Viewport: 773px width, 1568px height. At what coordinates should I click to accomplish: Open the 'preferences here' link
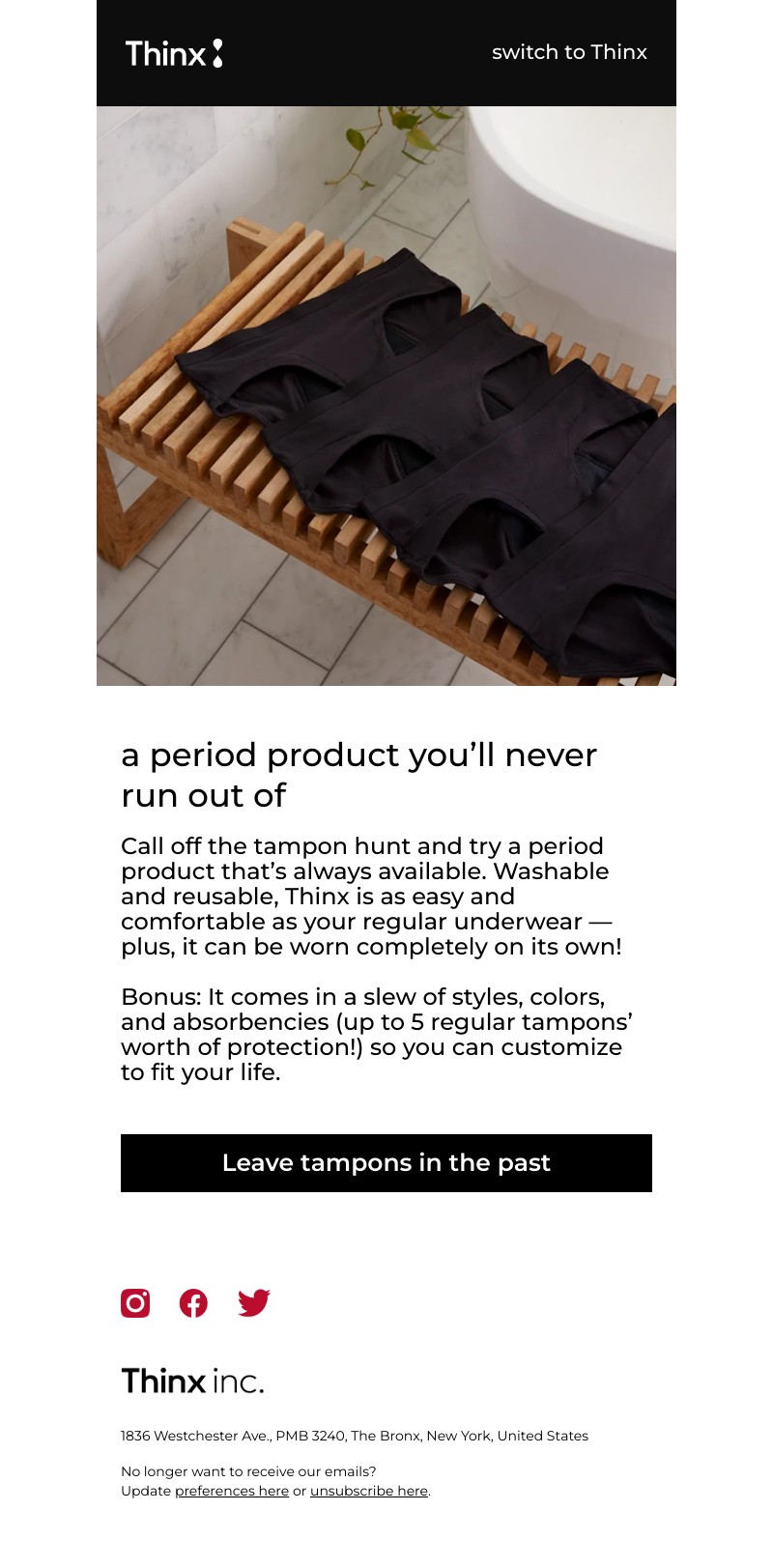tap(232, 1491)
